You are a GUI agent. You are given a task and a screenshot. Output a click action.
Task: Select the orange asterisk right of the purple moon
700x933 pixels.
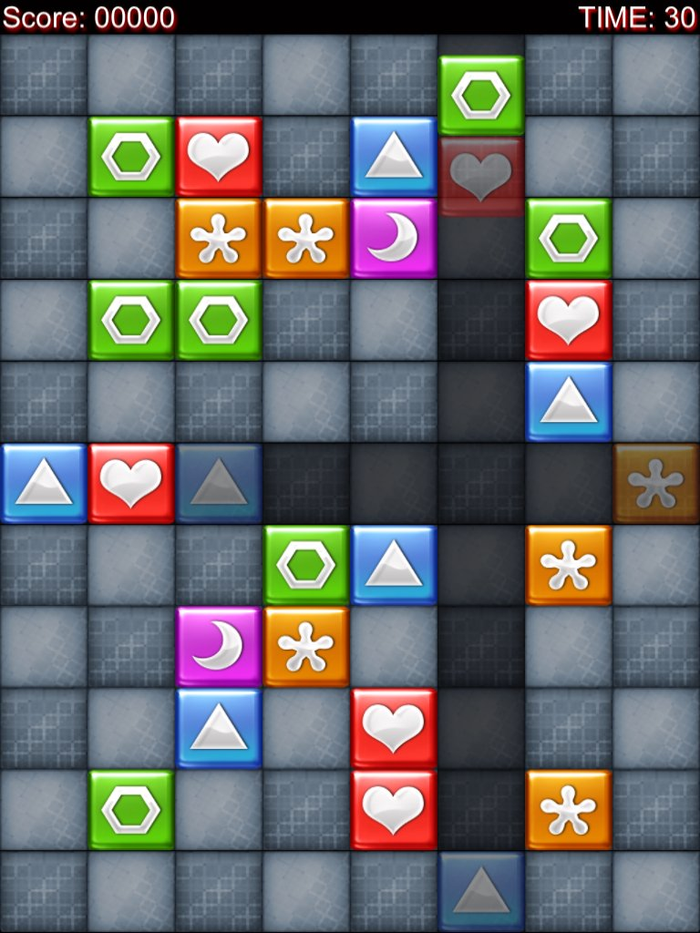306,646
